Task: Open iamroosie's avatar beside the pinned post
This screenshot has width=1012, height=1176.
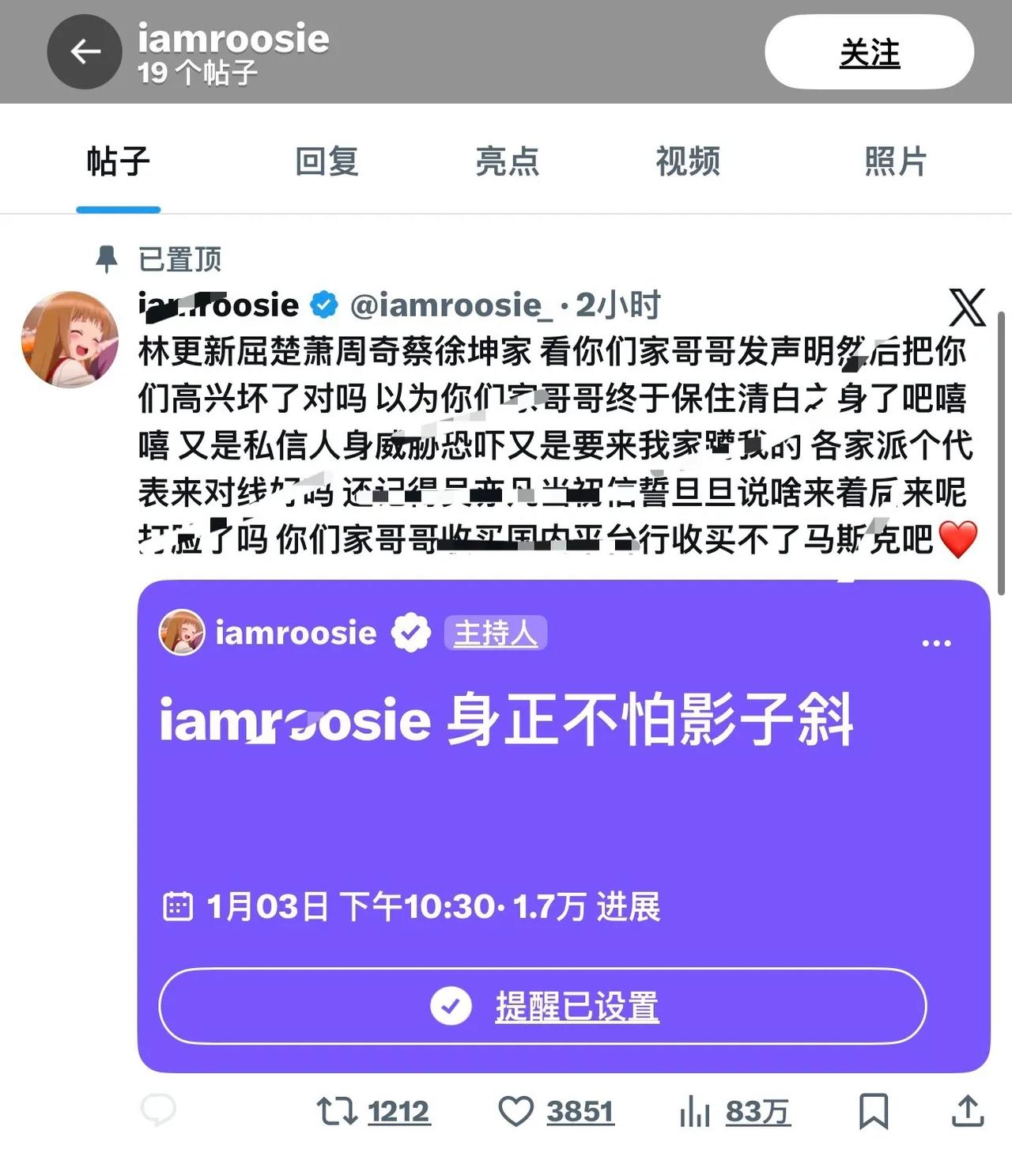Action: pos(70,340)
